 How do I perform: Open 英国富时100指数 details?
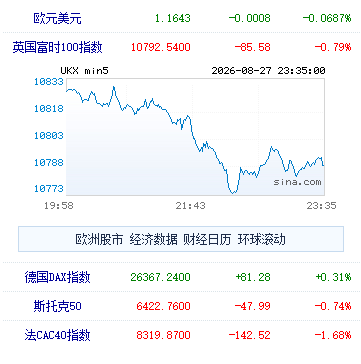pyautogui.click(x=57, y=47)
